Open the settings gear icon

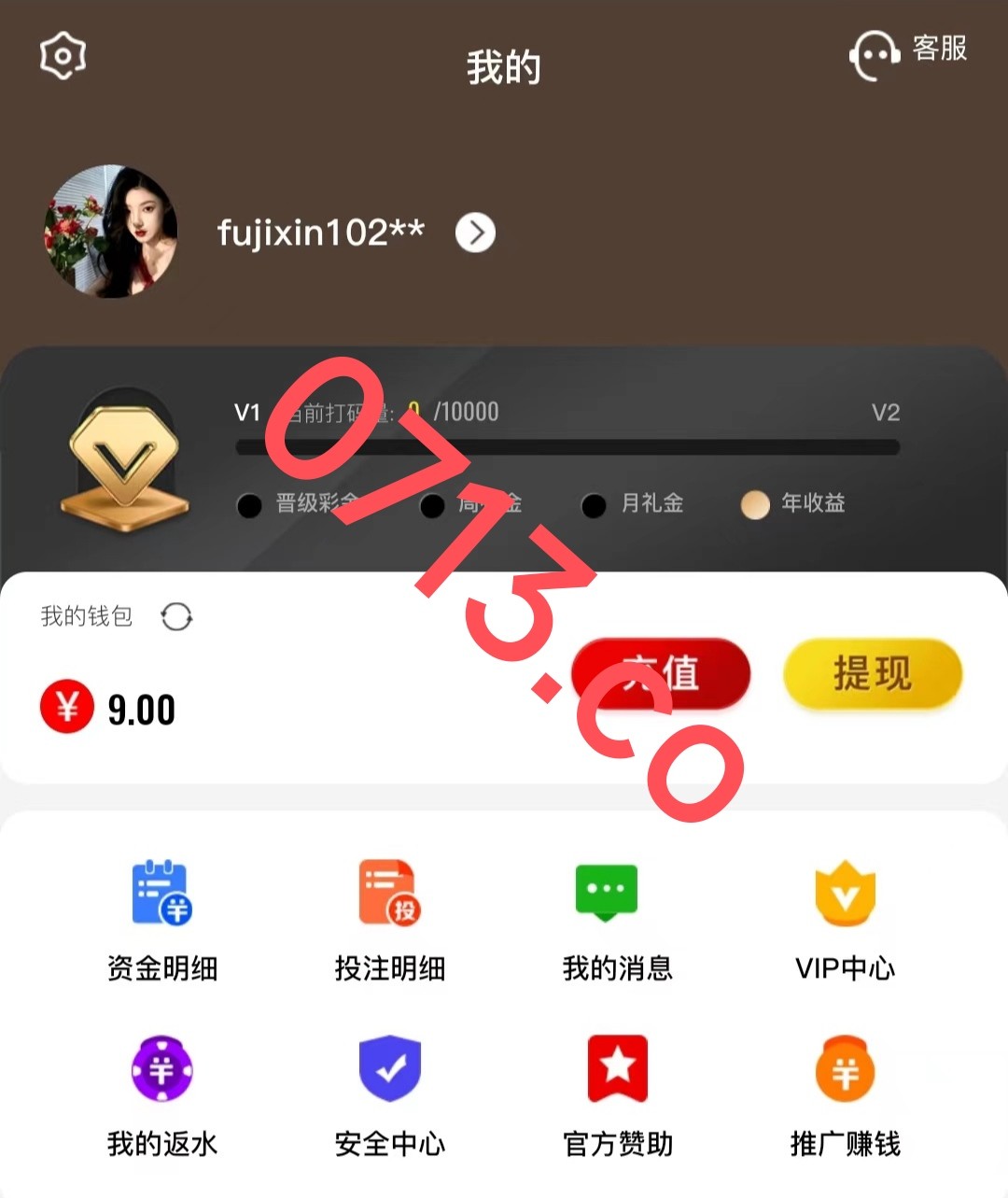coord(63,56)
